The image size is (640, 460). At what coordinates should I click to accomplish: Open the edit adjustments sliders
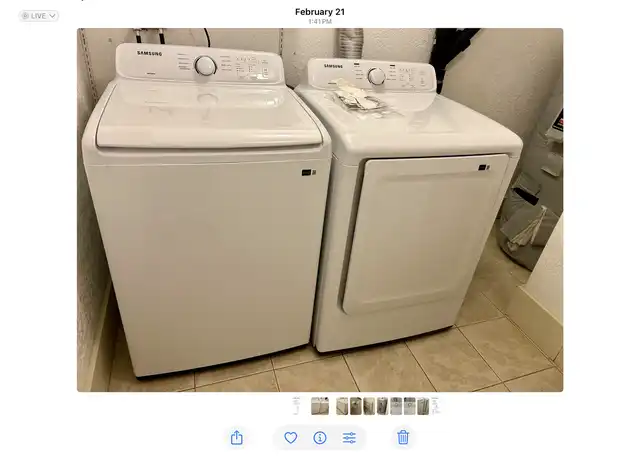(x=349, y=437)
